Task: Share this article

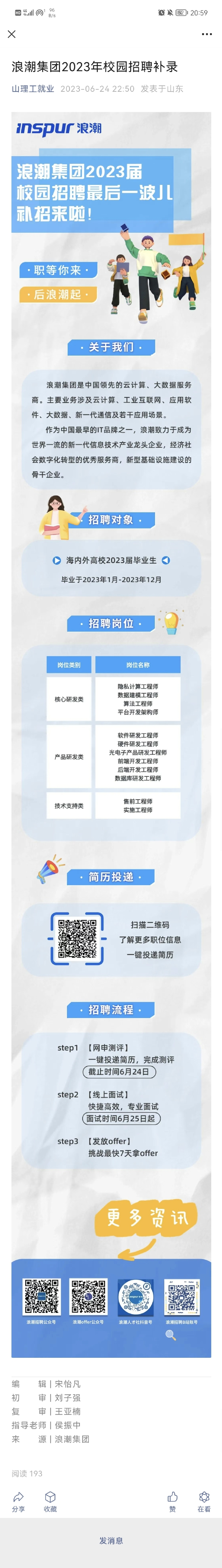Action: [18, 1501]
